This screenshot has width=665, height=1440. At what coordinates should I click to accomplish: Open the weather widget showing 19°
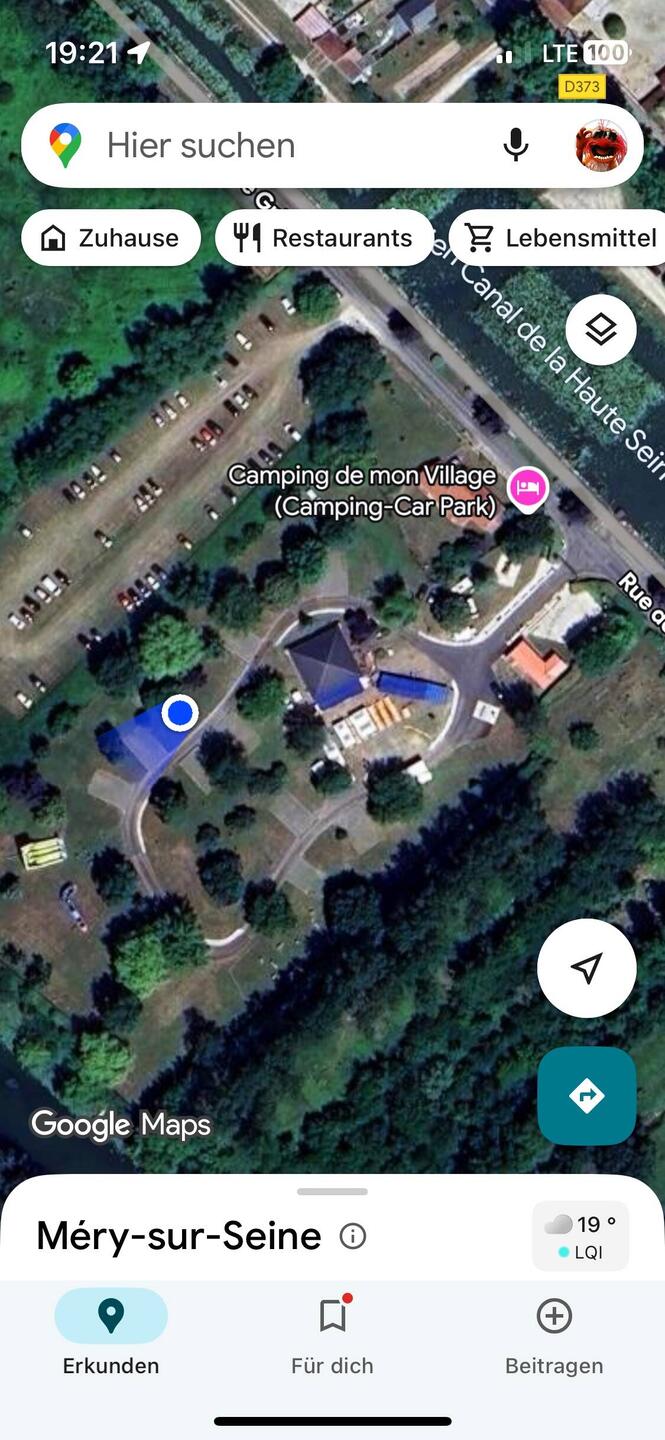[581, 1236]
